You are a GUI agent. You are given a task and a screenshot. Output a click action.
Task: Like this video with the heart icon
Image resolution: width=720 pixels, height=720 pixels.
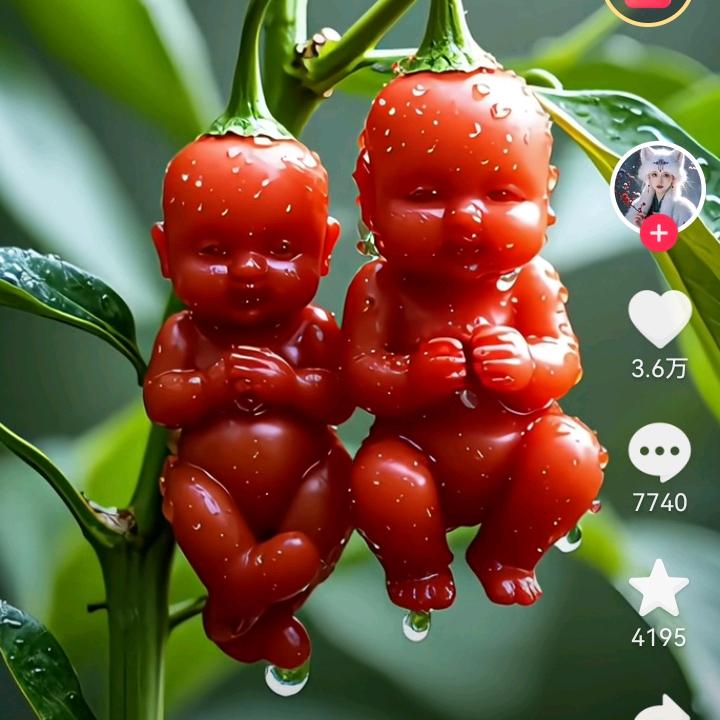click(659, 318)
